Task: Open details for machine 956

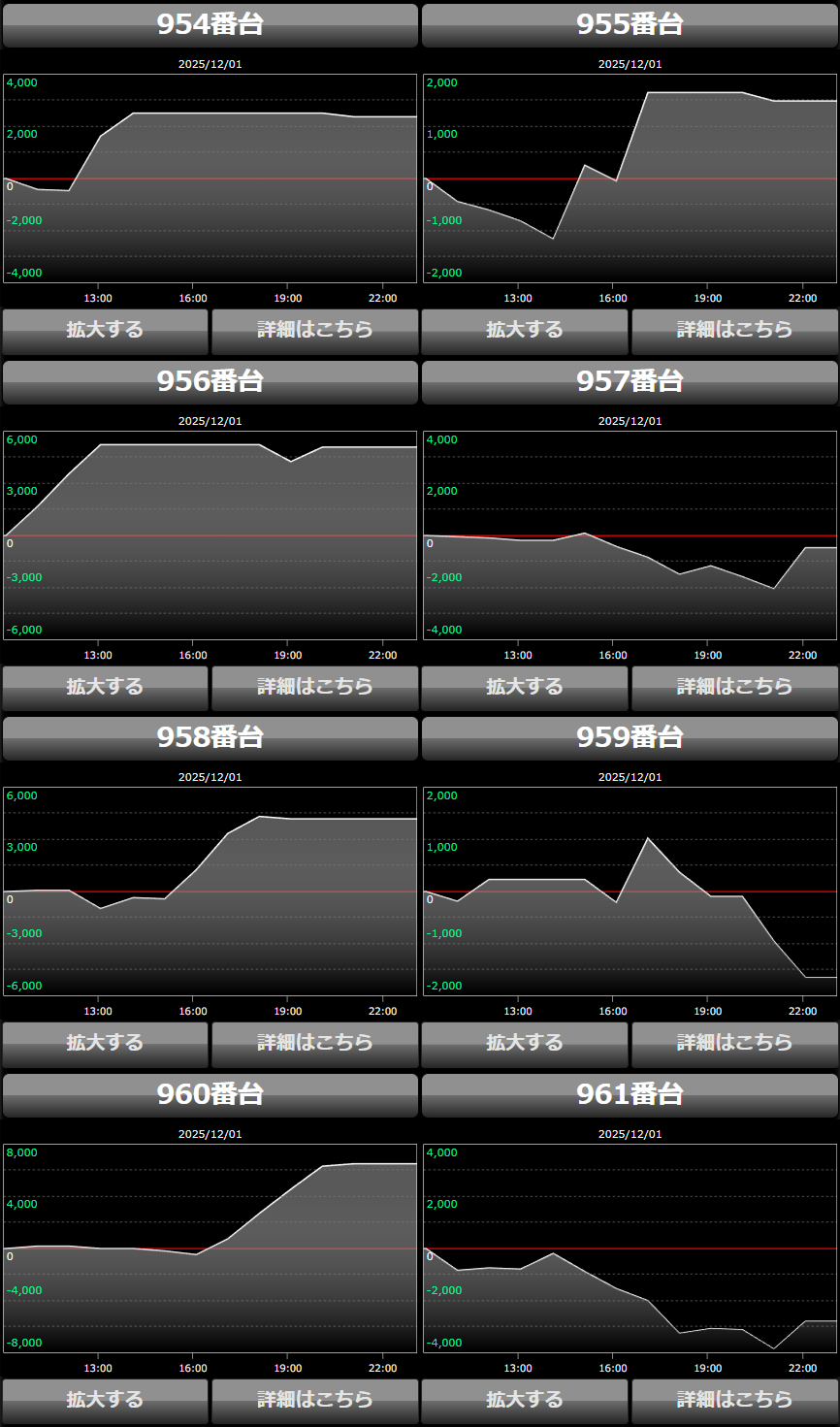Action: coord(314,688)
